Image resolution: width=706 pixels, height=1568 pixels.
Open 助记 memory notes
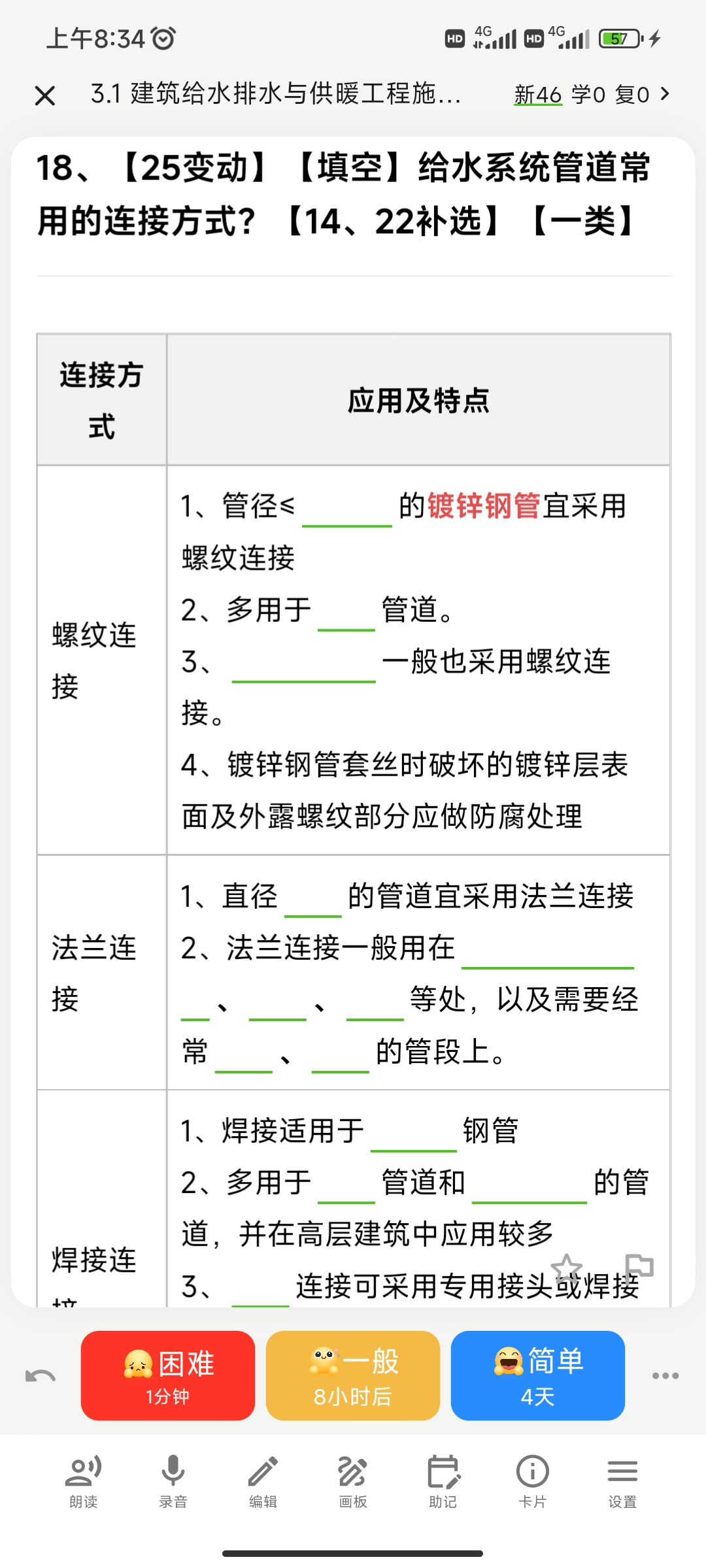coord(443,1481)
